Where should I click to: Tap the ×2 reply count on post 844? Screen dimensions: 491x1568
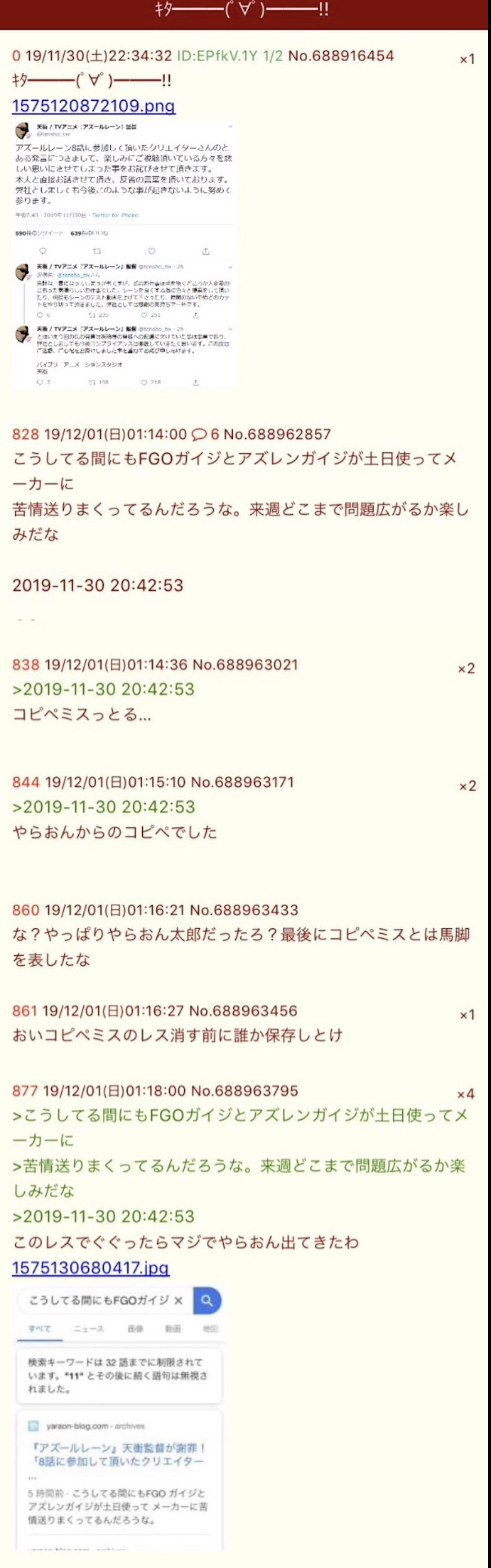coord(467,786)
